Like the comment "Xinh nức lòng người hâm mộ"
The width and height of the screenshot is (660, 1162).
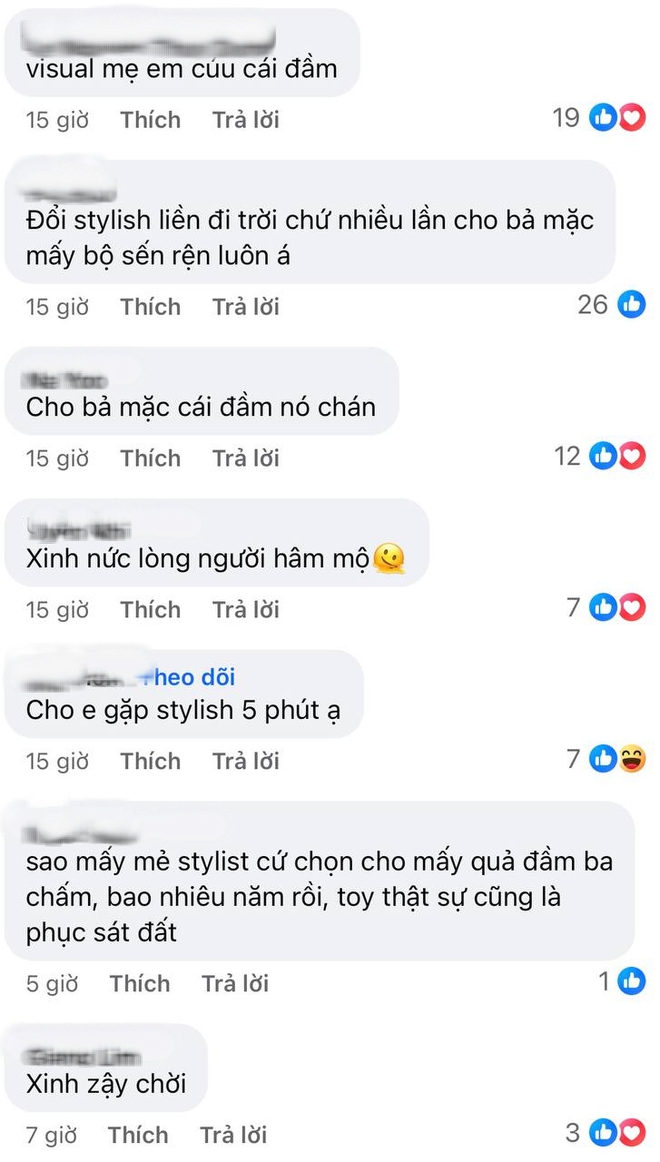[150, 610]
